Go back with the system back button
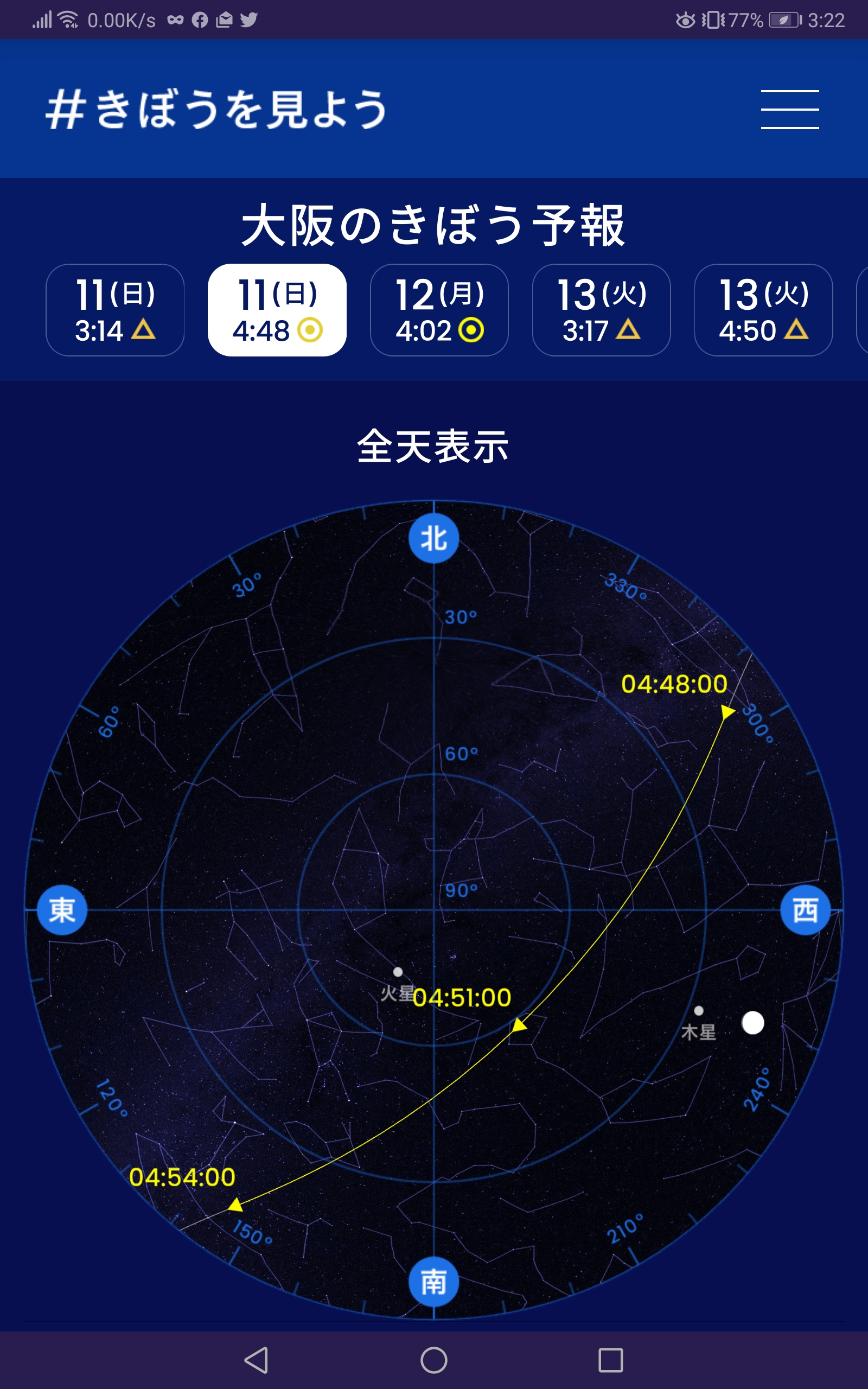The height and width of the screenshot is (1389, 868). (257, 1360)
